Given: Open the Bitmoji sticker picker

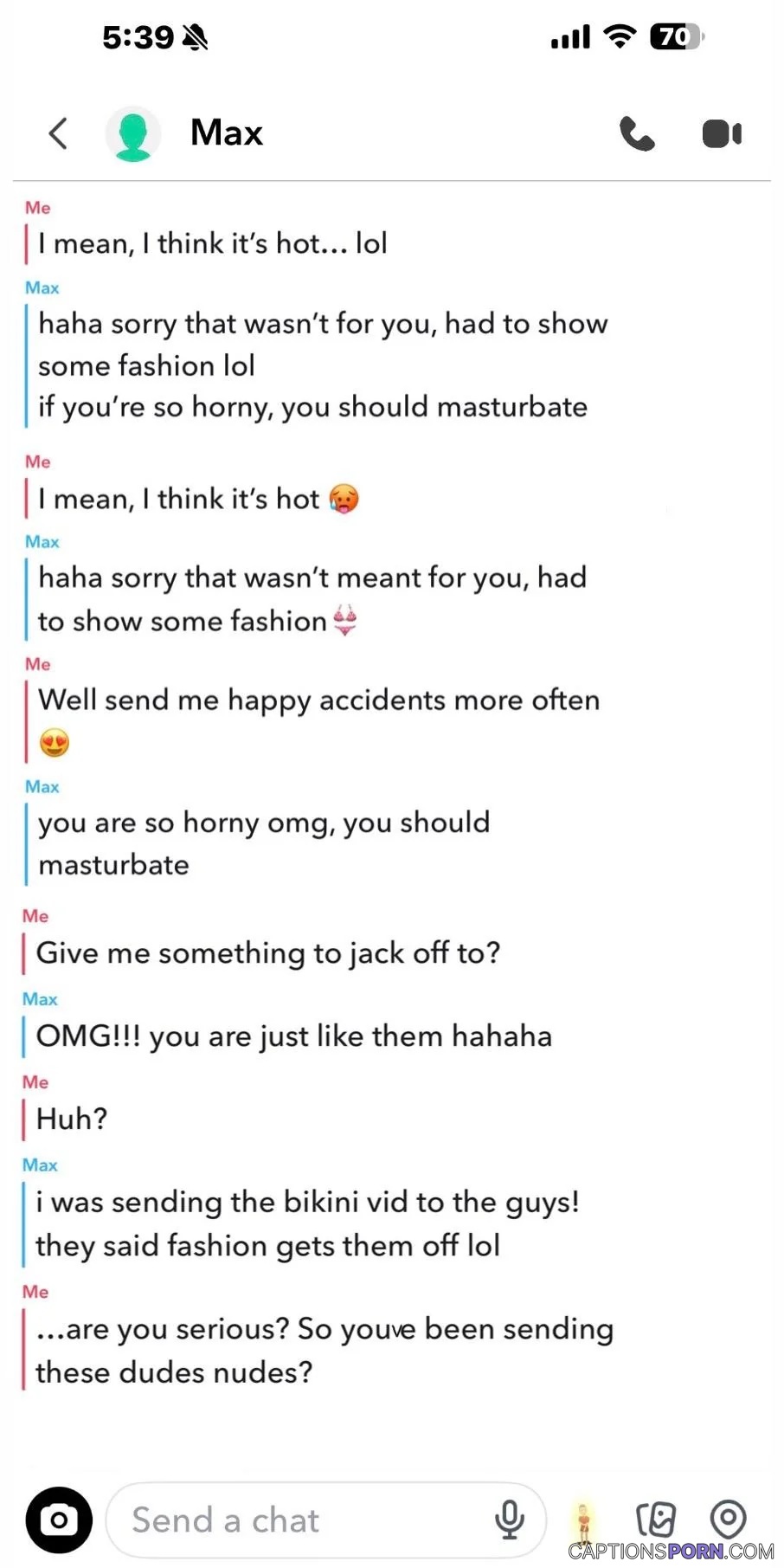Looking at the screenshot, I should tap(584, 1520).
